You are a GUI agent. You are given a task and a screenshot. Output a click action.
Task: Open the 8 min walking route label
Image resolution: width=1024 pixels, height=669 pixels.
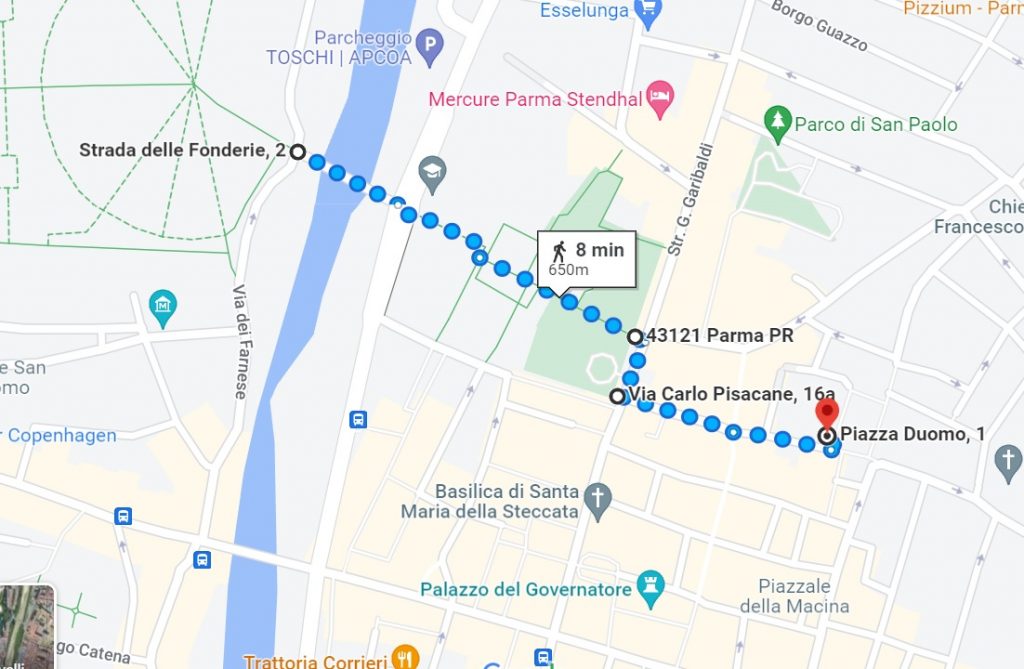pyautogui.click(x=588, y=258)
